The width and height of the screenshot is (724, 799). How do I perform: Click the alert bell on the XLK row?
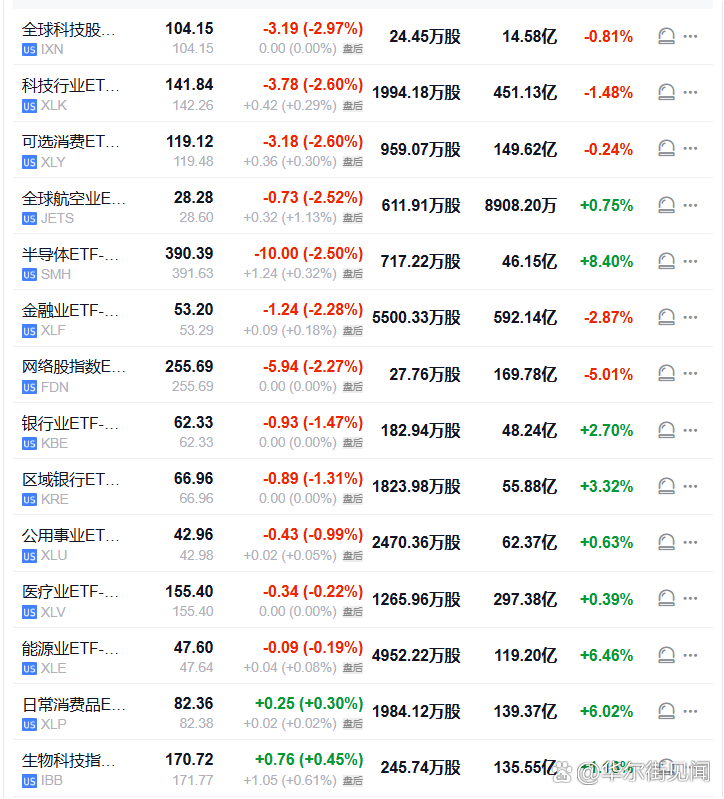[665, 92]
